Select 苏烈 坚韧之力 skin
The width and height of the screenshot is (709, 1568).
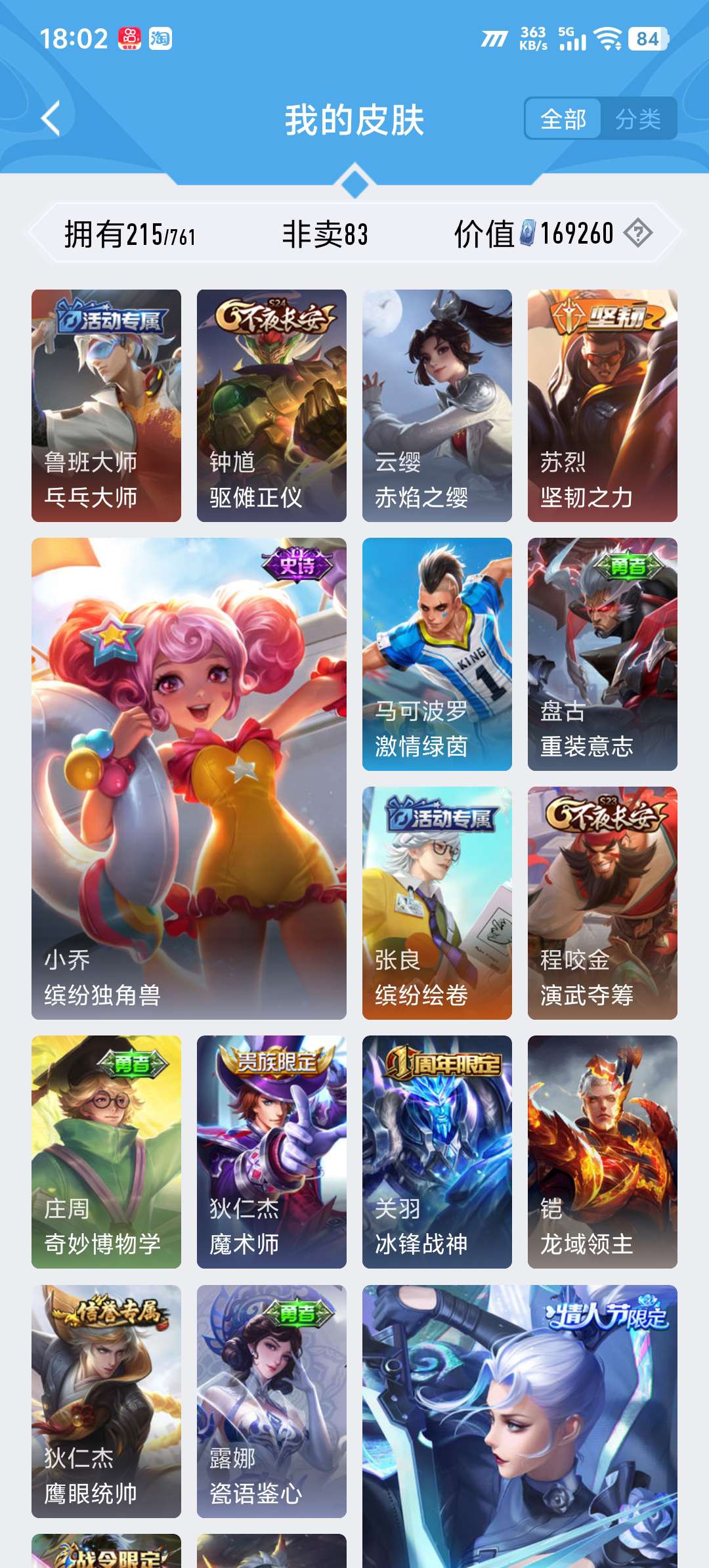603,406
